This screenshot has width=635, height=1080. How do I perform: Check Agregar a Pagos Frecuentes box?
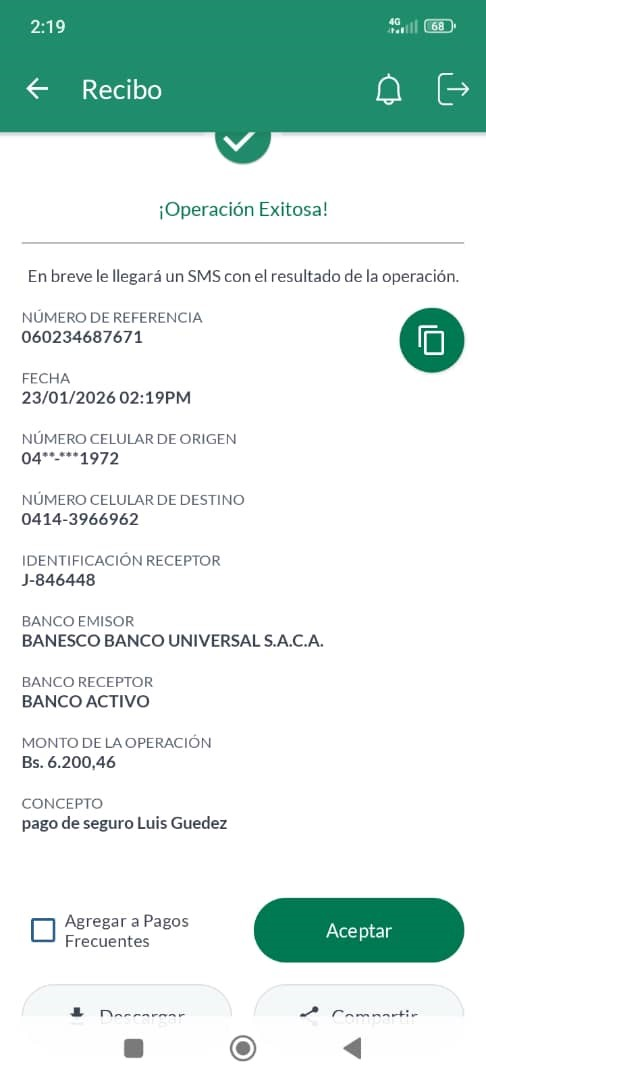tap(43, 931)
